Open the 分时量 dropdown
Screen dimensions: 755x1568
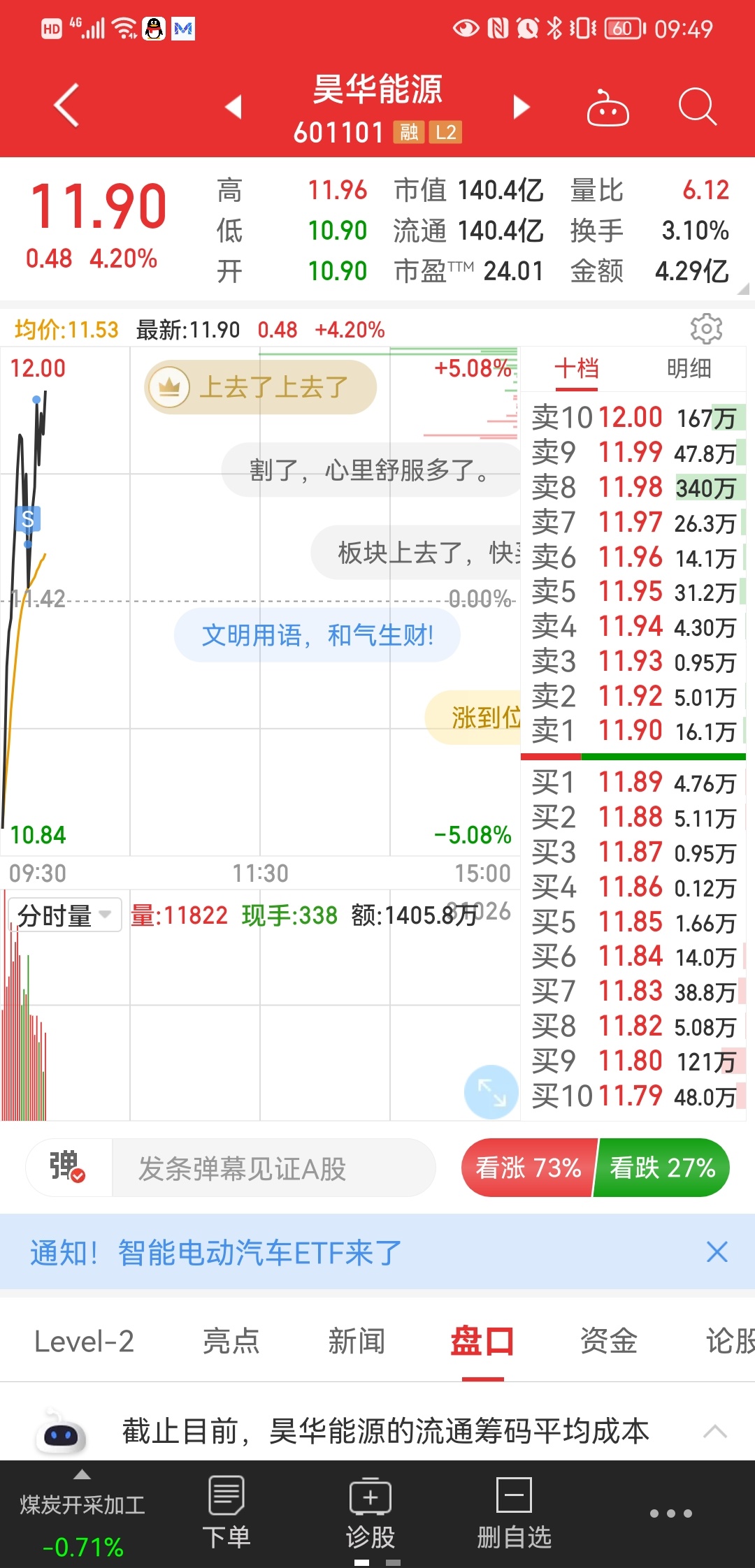(x=65, y=915)
